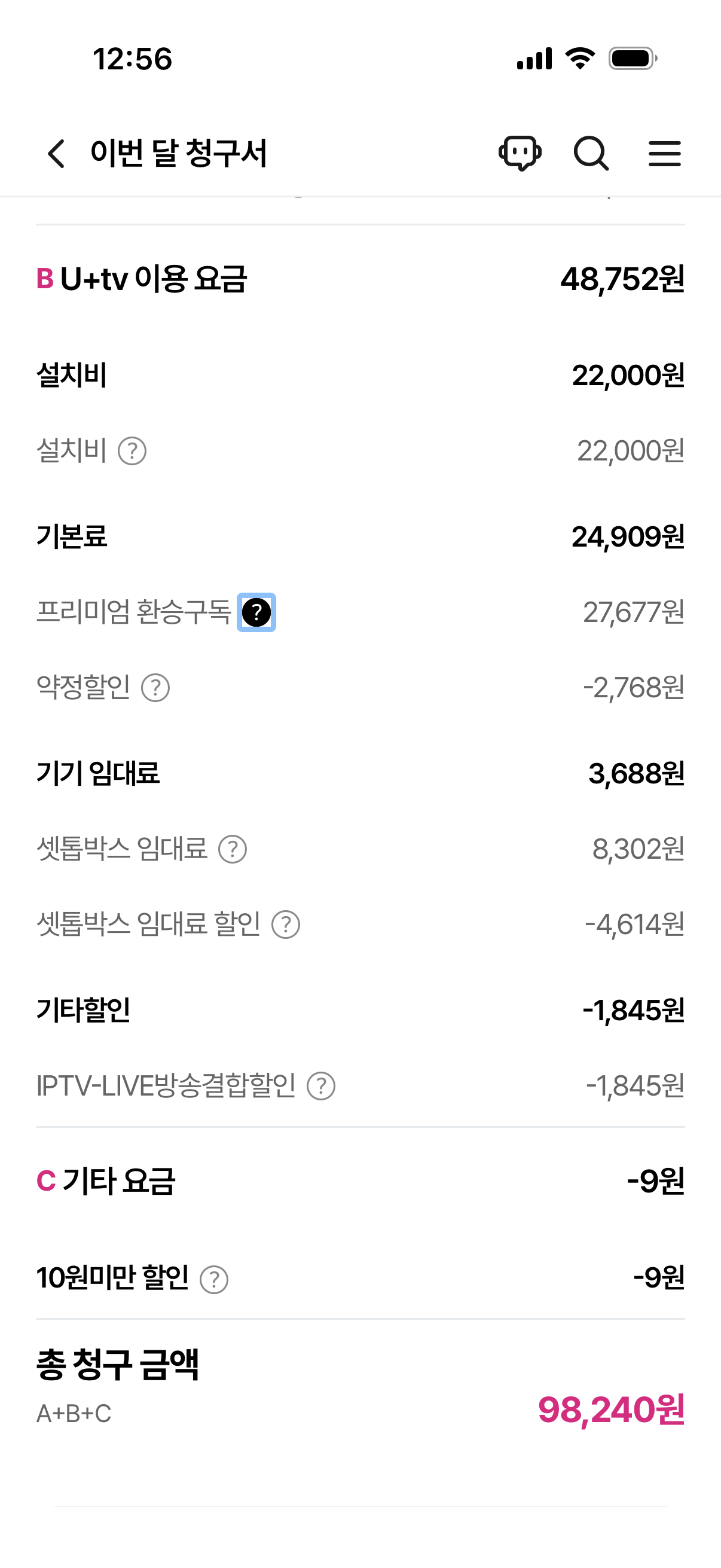Viewport: 721px width, 1568px height.
Task: Show help for 설치비 line item
Action: click(x=132, y=451)
